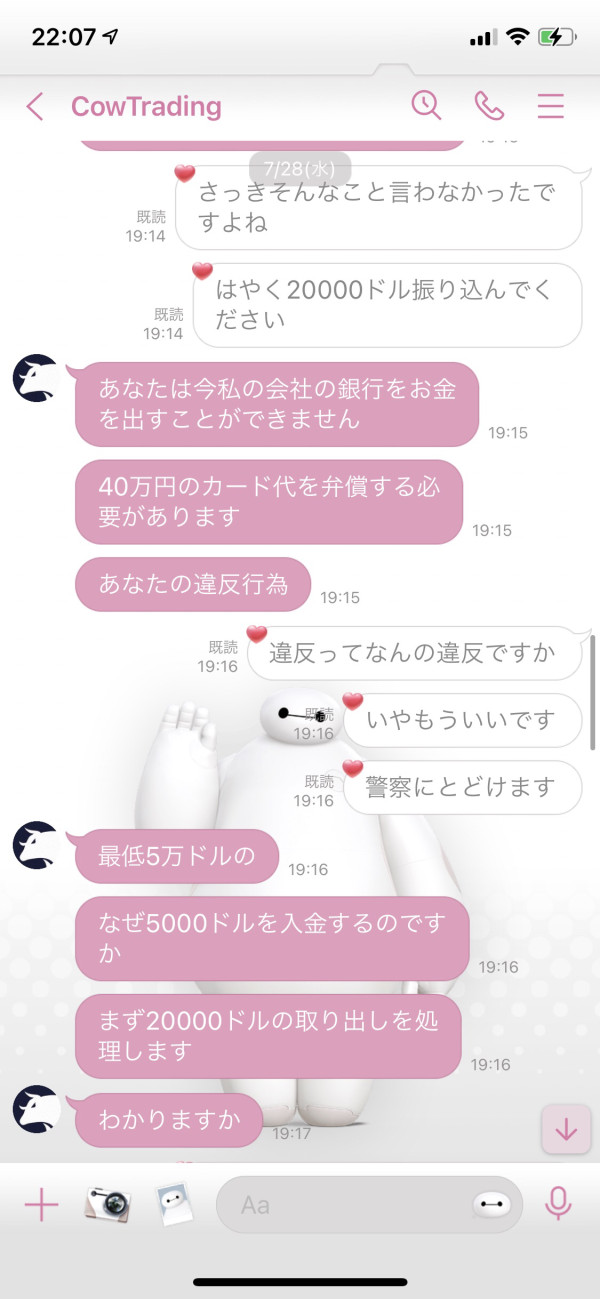Open the camera from the message bar
The width and height of the screenshot is (600, 1299).
click(x=108, y=1204)
